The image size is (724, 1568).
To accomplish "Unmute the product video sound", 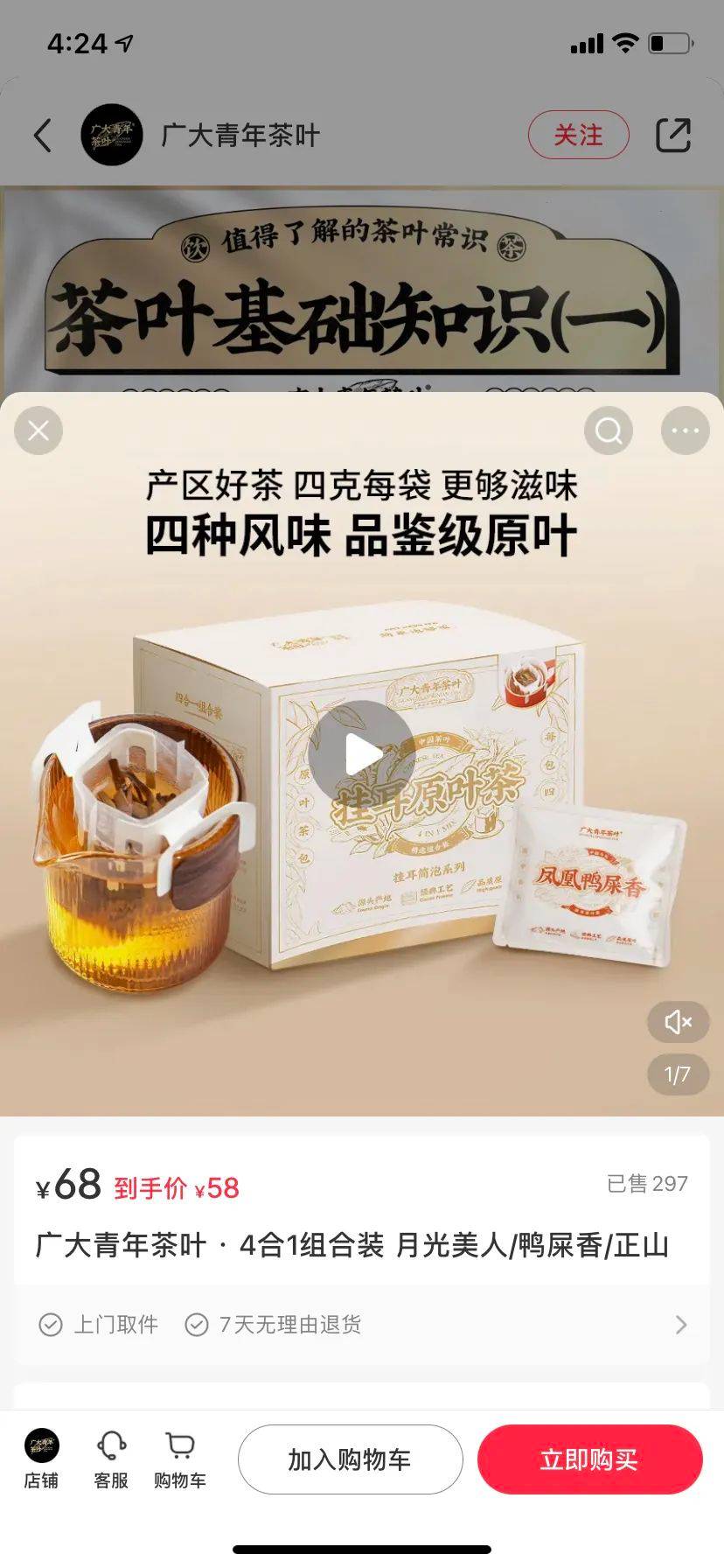I will 678,1021.
